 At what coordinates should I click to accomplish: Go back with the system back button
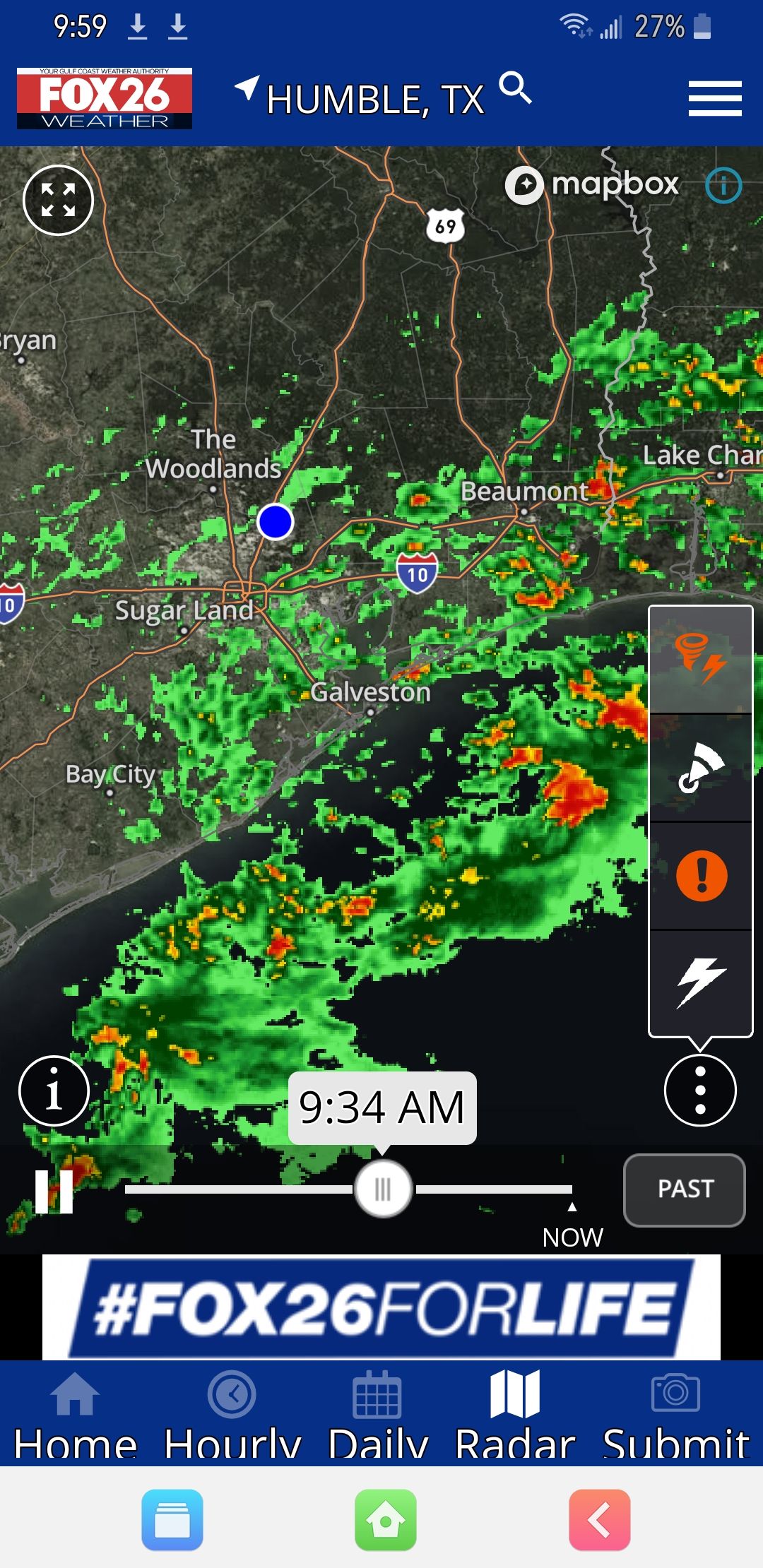[599, 1520]
